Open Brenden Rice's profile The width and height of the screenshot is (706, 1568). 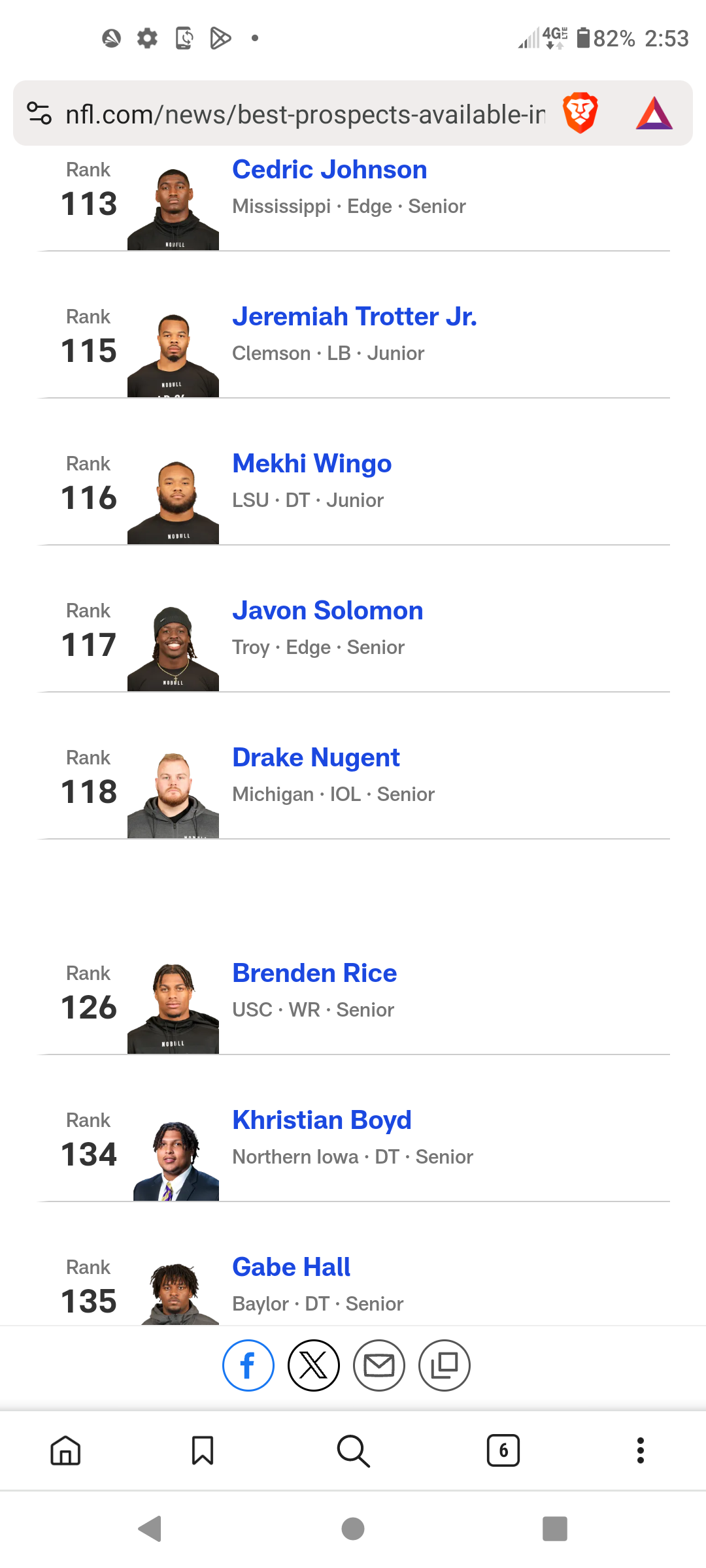click(x=314, y=973)
